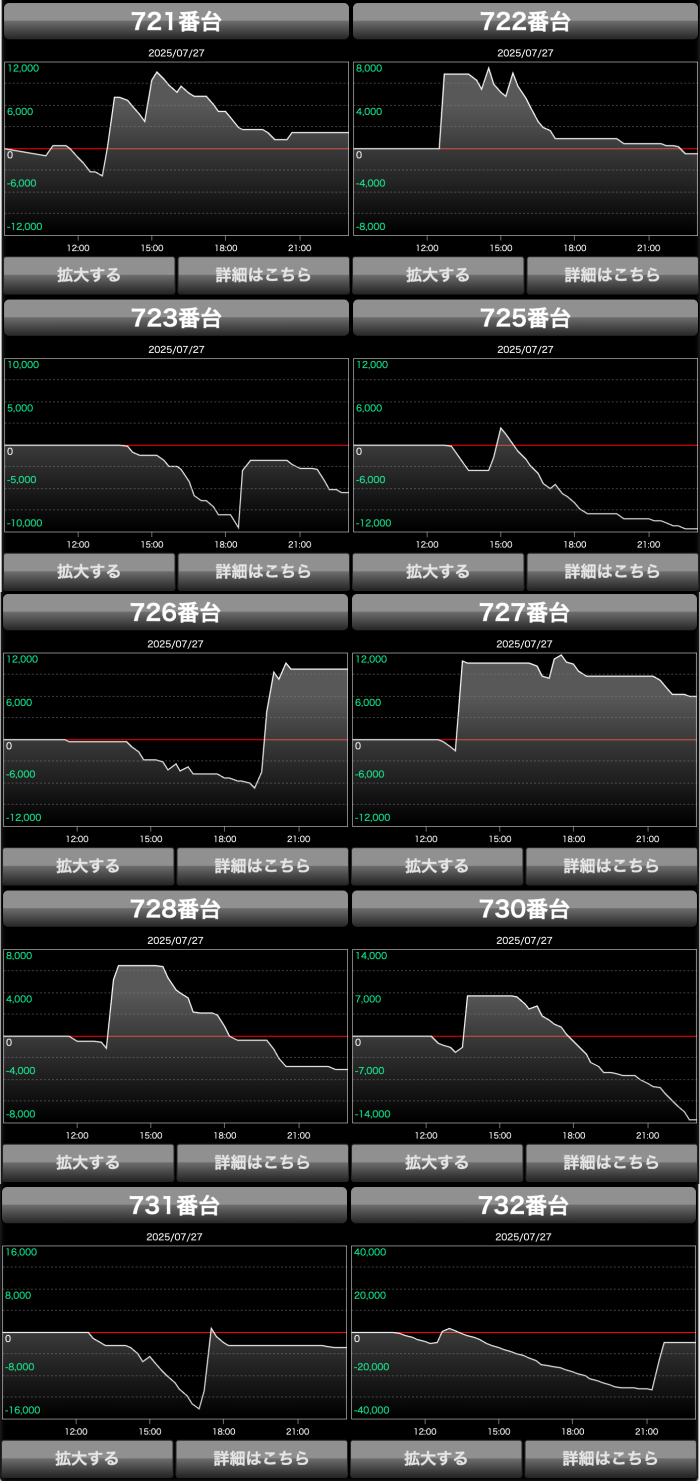View the 728番台 details page

tap(263, 1162)
